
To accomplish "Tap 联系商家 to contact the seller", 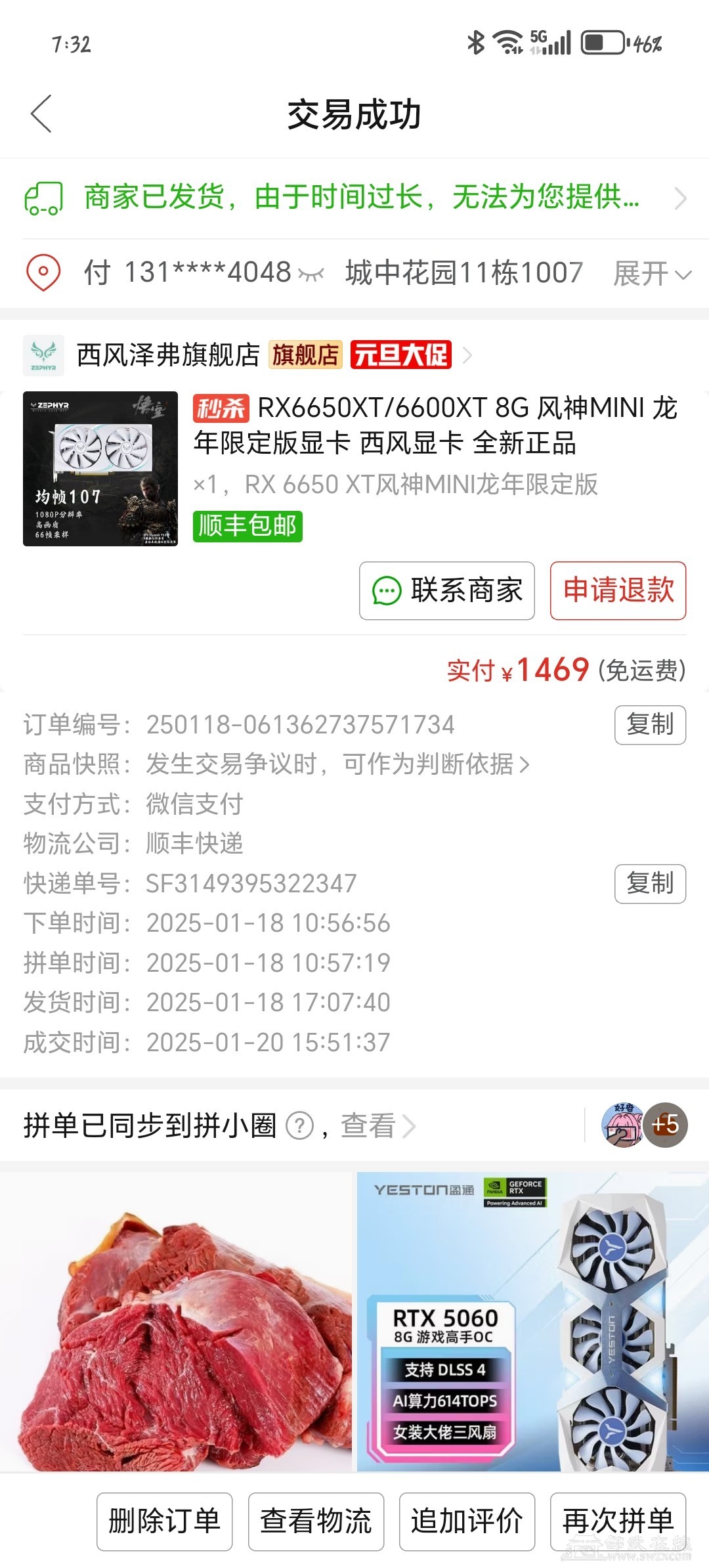I will tap(447, 590).
